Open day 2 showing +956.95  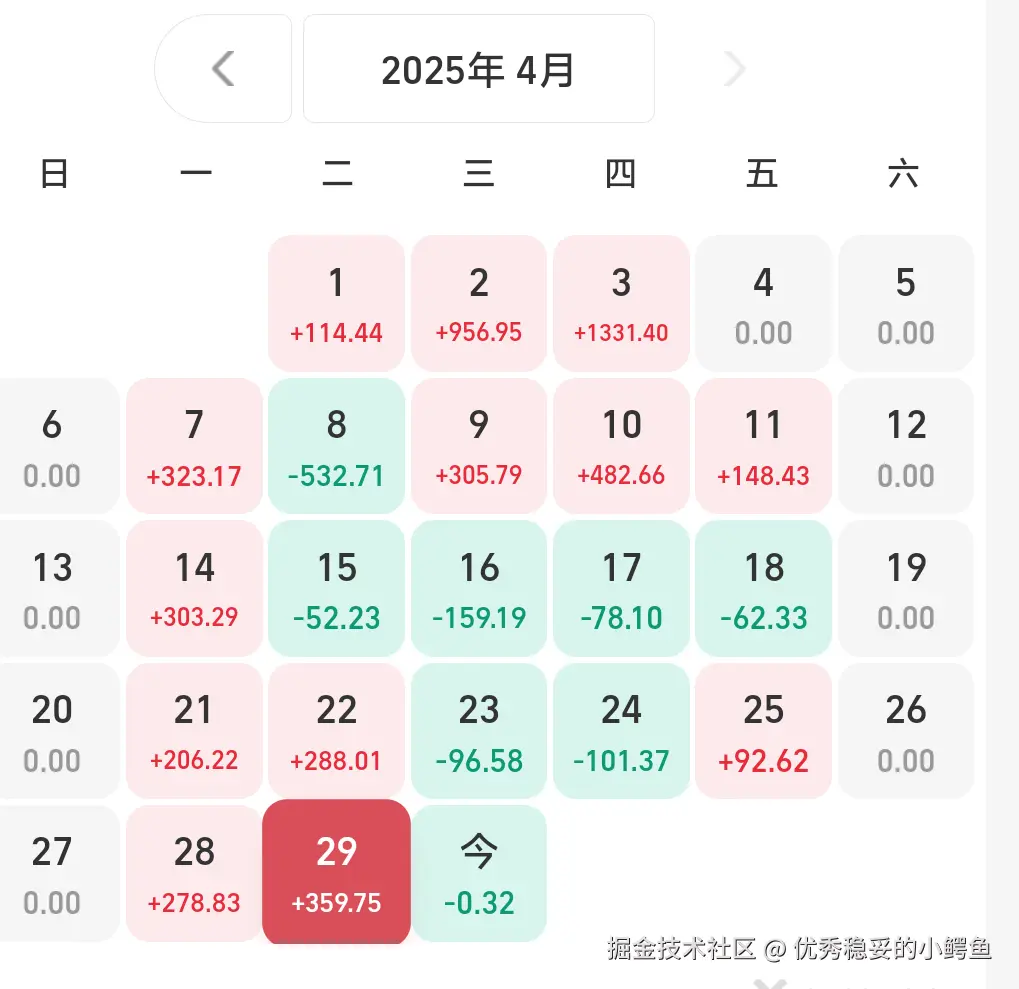coord(479,304)
